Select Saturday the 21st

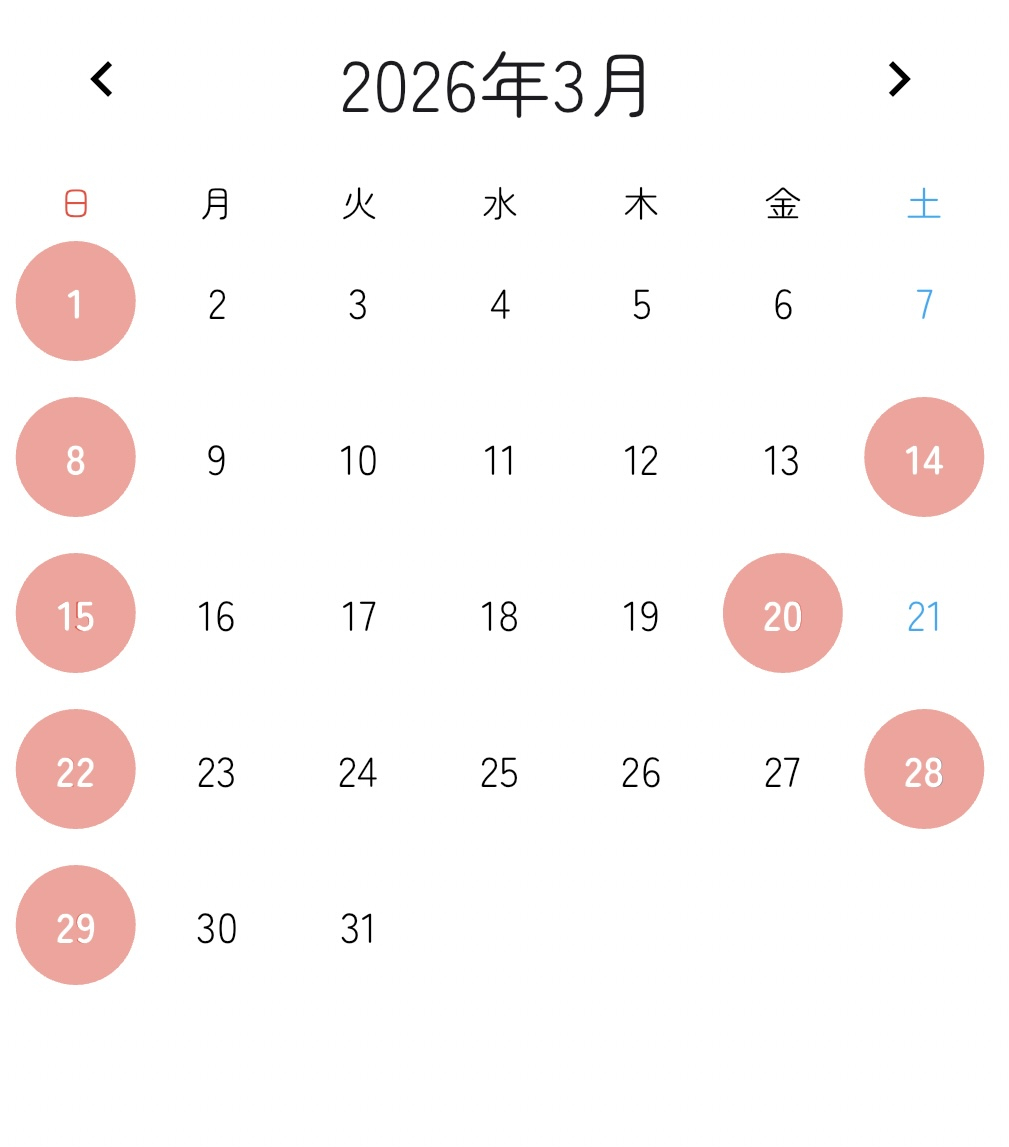(923, 616)
